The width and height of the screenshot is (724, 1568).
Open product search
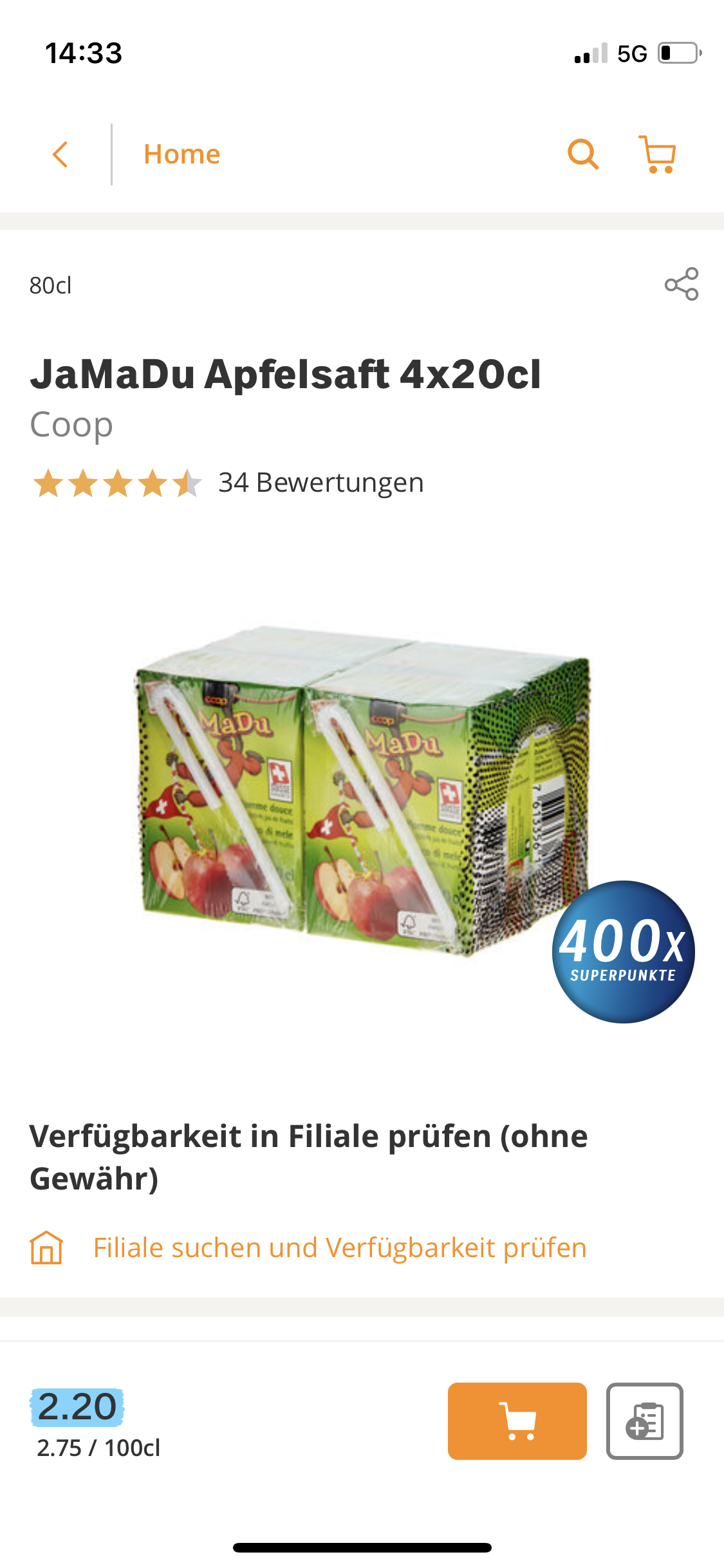click(x=583, y=154)
